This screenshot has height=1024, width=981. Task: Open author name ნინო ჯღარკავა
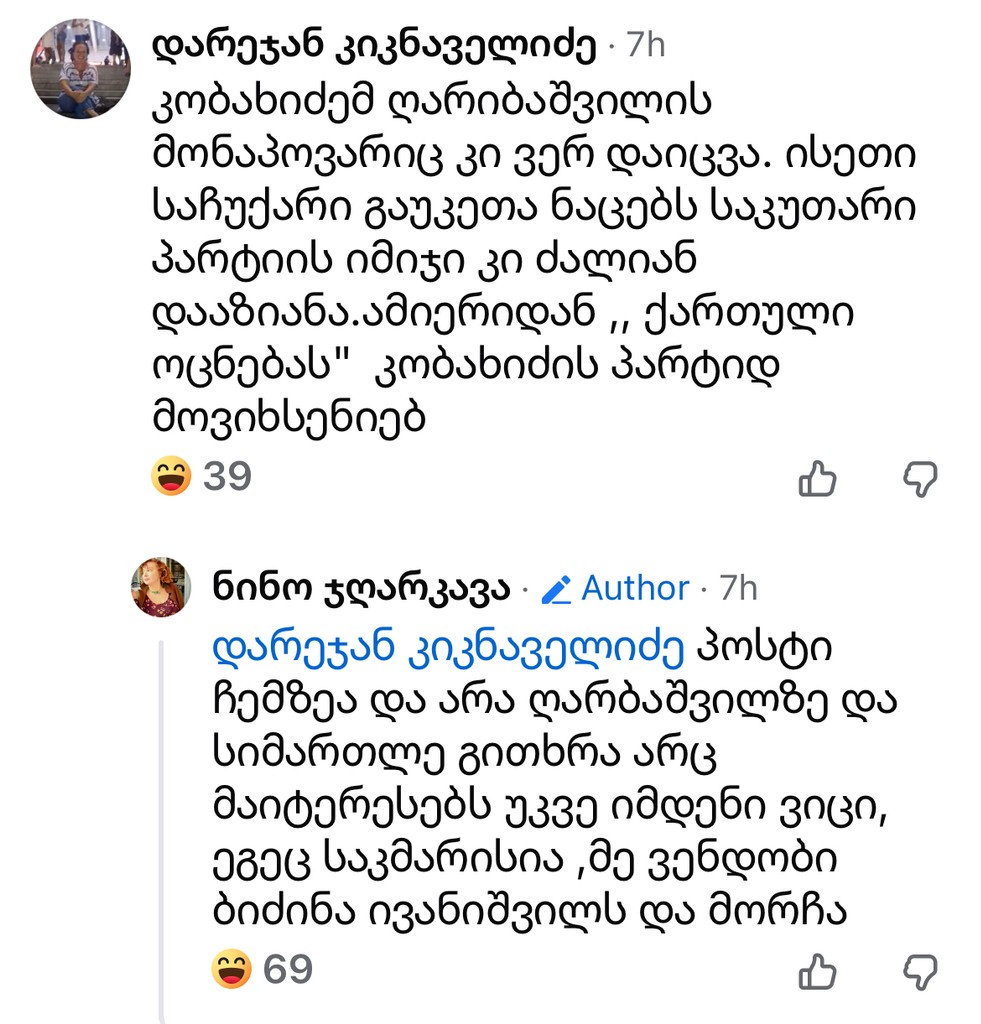(x=363, y=588)
